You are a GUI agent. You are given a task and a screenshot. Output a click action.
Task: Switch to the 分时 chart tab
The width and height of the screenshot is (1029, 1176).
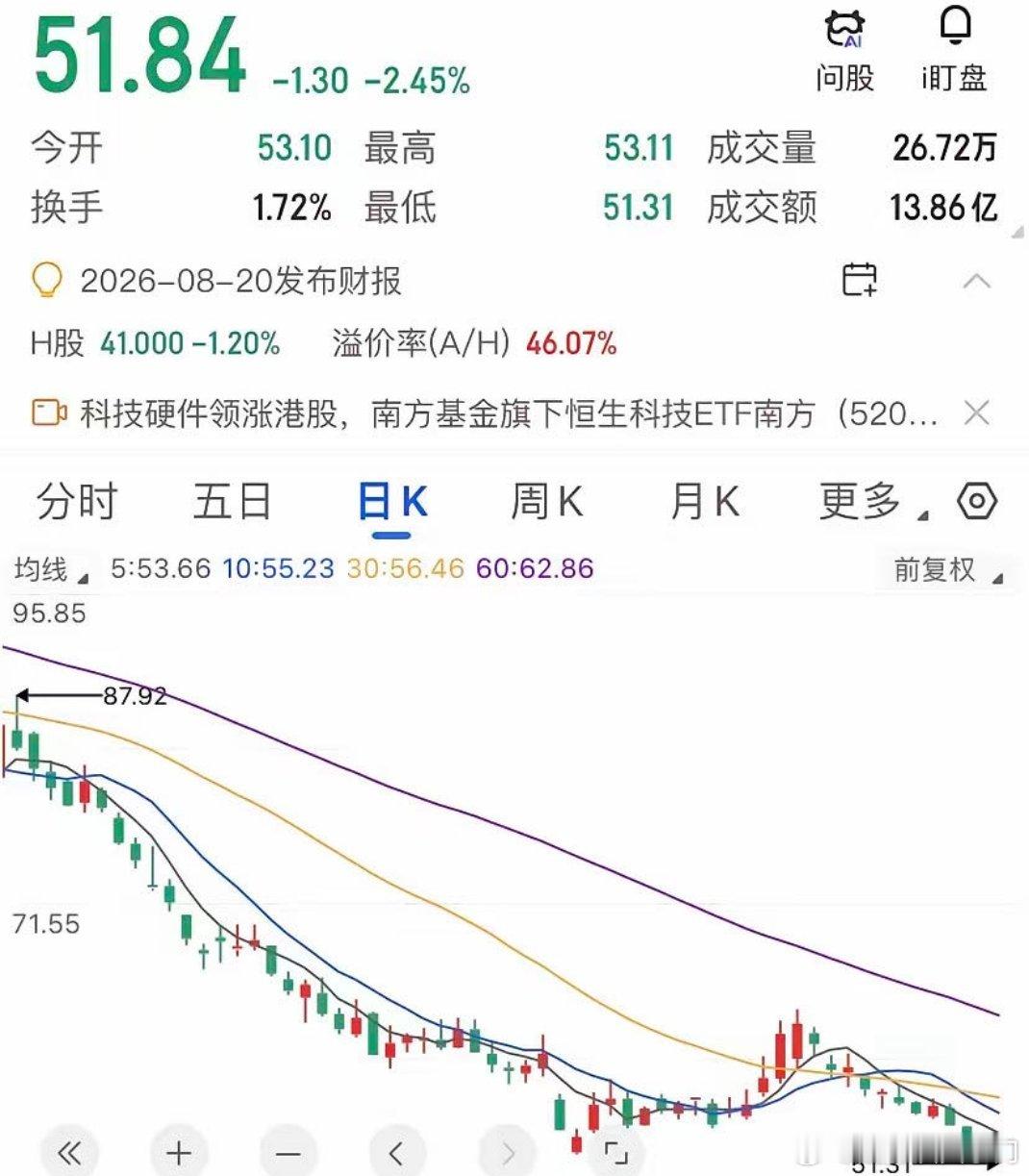click(x=77, y=501)
